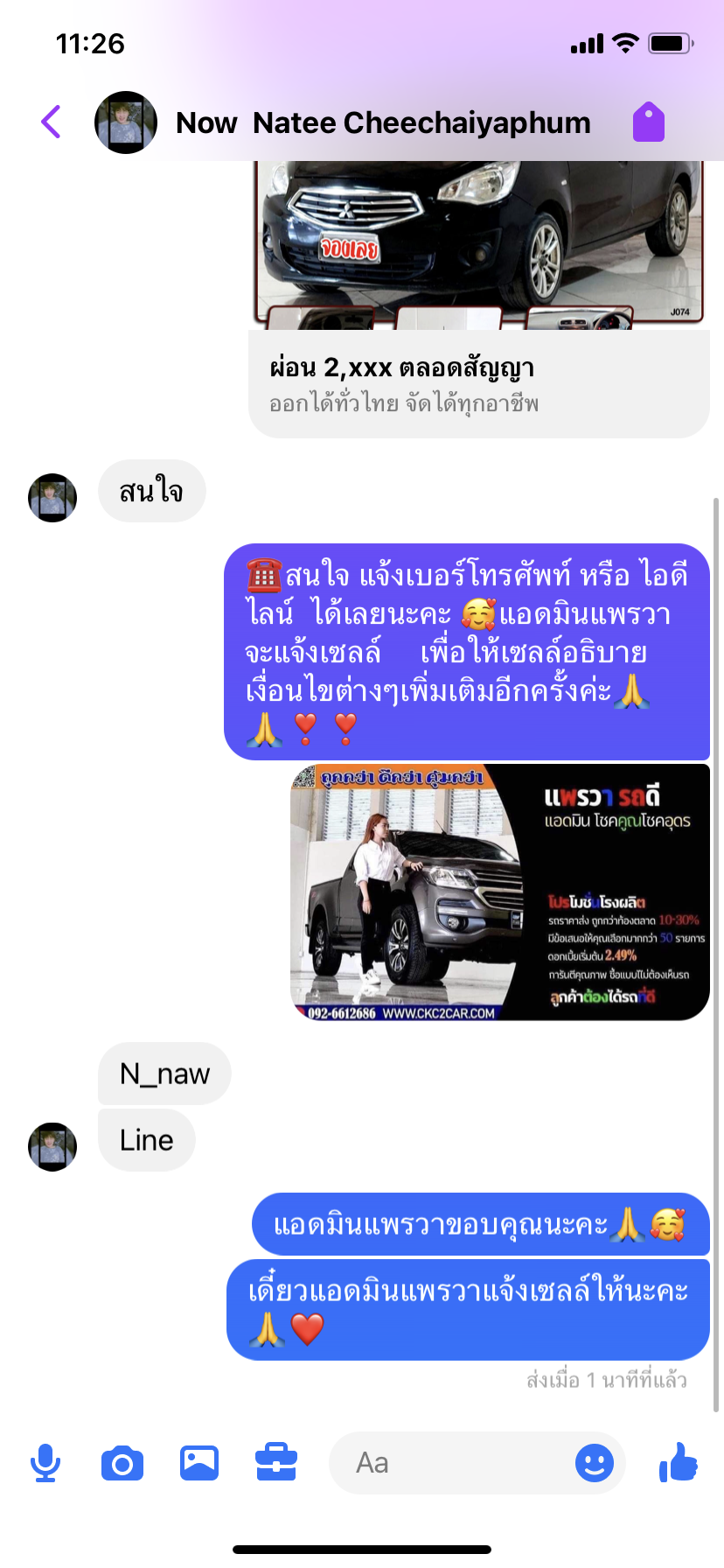The image size is (724, 1568).
Task: Record a voice message with microphone
Action: click(x=45, y=1463)
